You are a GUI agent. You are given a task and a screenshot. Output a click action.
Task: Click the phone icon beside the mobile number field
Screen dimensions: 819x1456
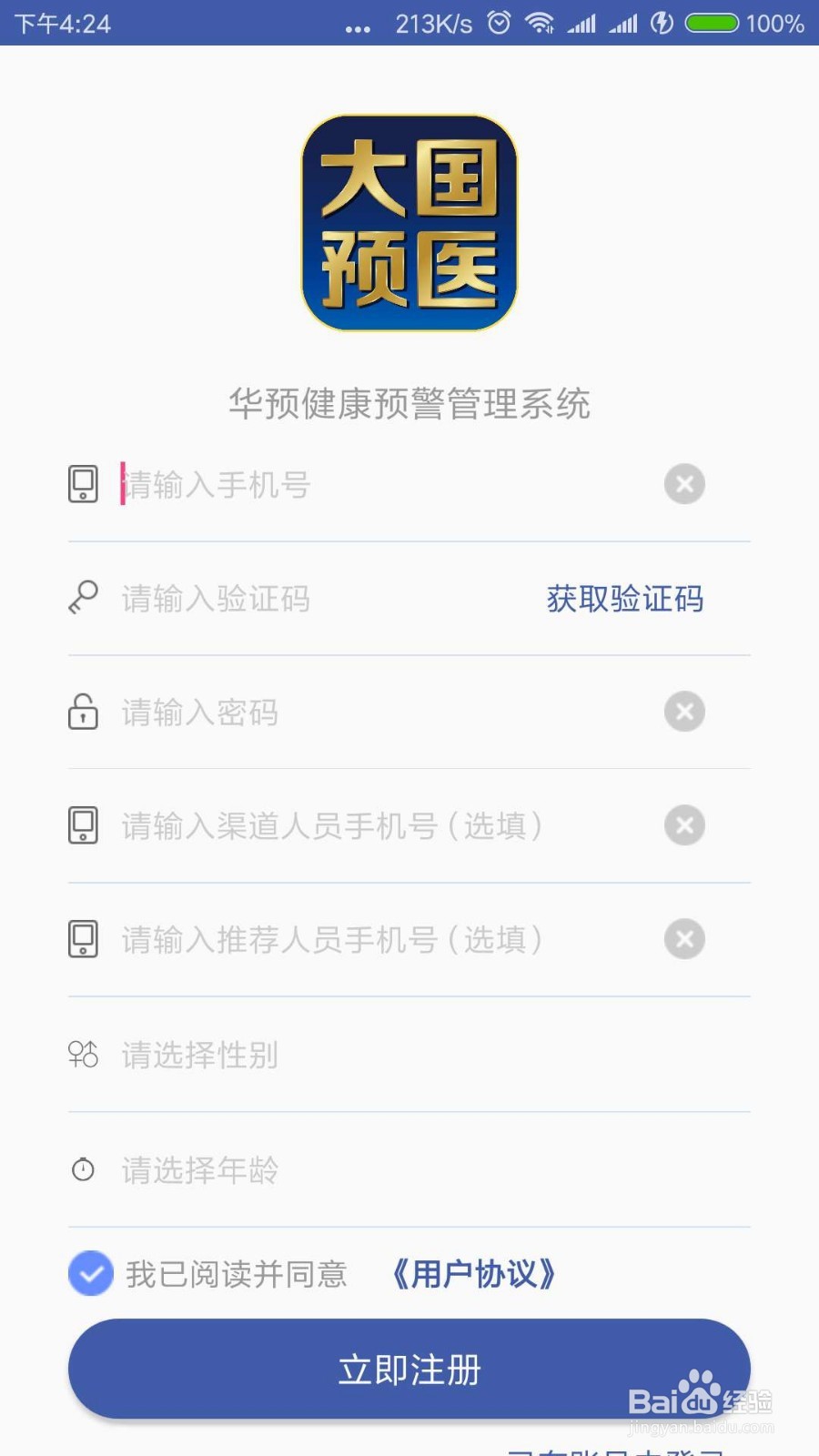(x=84, y=484)
